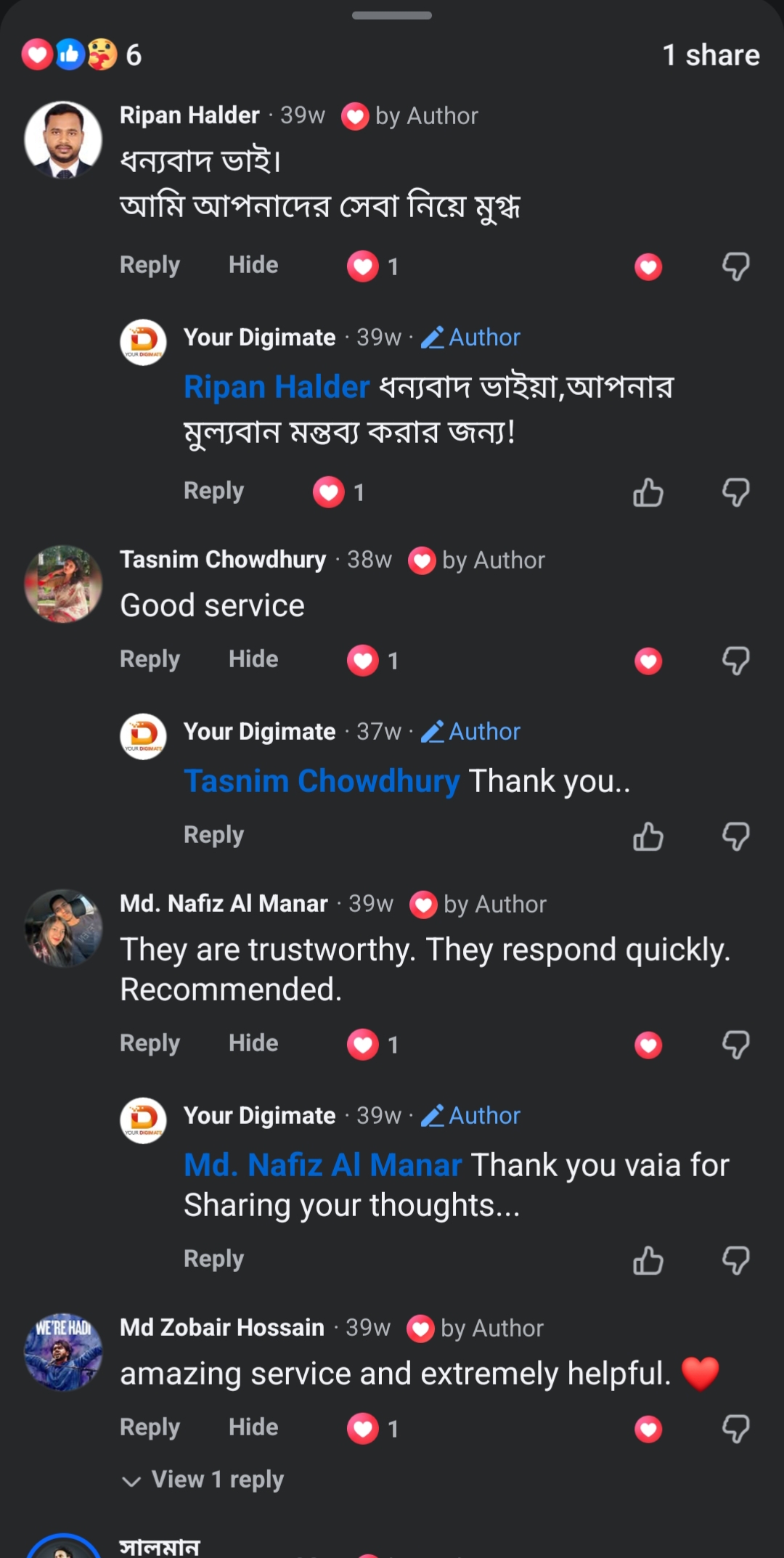The image size is (784, 1558).
Task: Dislike Your Digimate's reply to Tasnim Chowdhury
Action: [x=735, y=836]
